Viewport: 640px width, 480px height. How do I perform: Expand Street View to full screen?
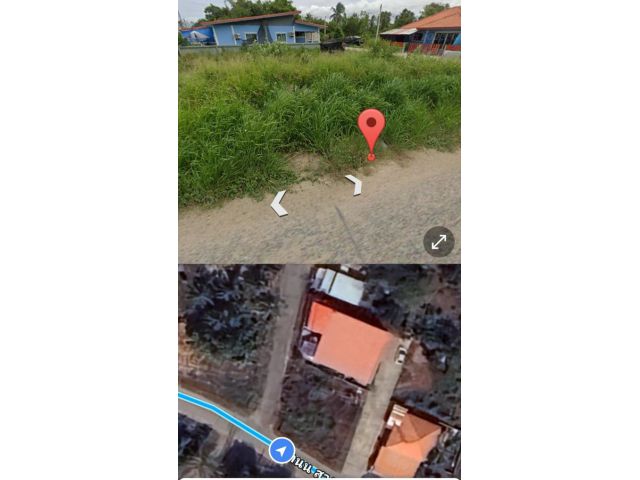tap(438, 241)
